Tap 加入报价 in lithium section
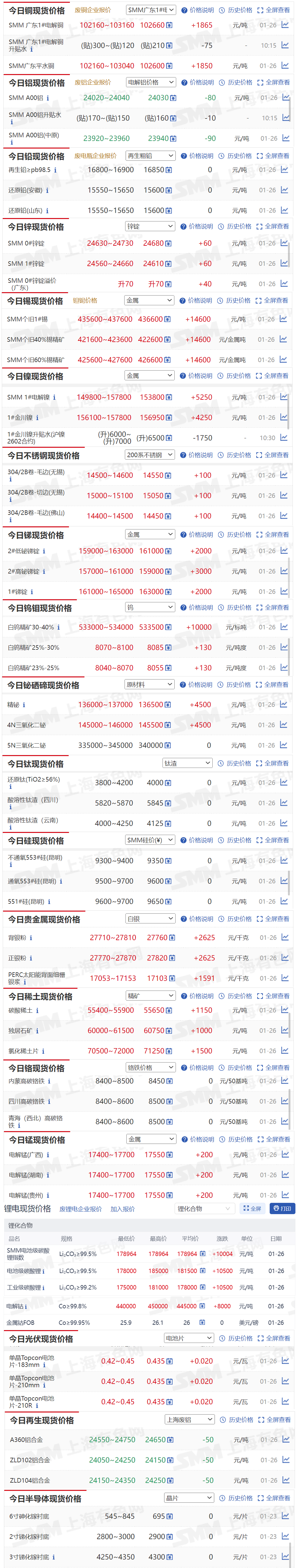 [122, 1209]
